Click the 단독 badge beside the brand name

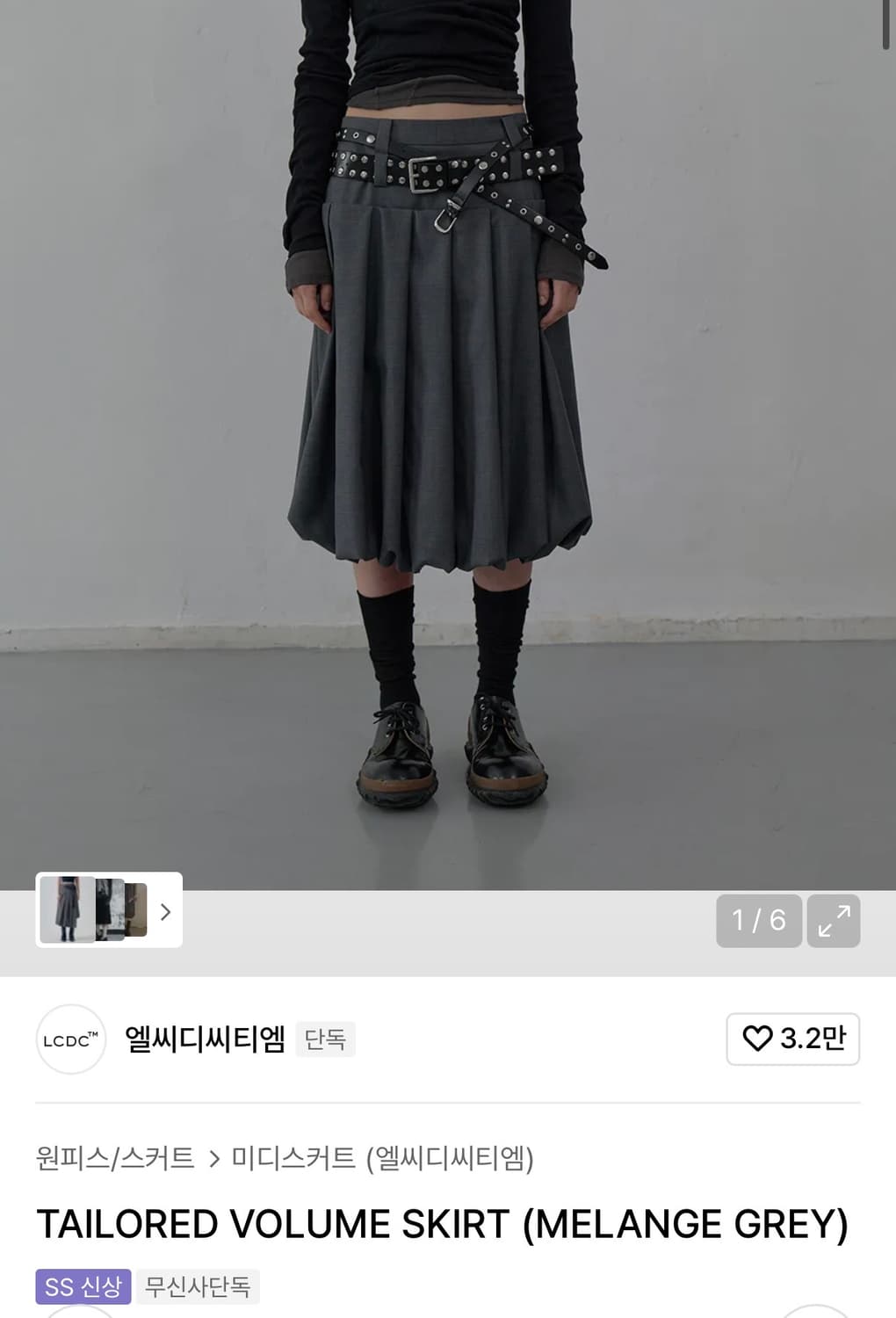click(325, 1039)
